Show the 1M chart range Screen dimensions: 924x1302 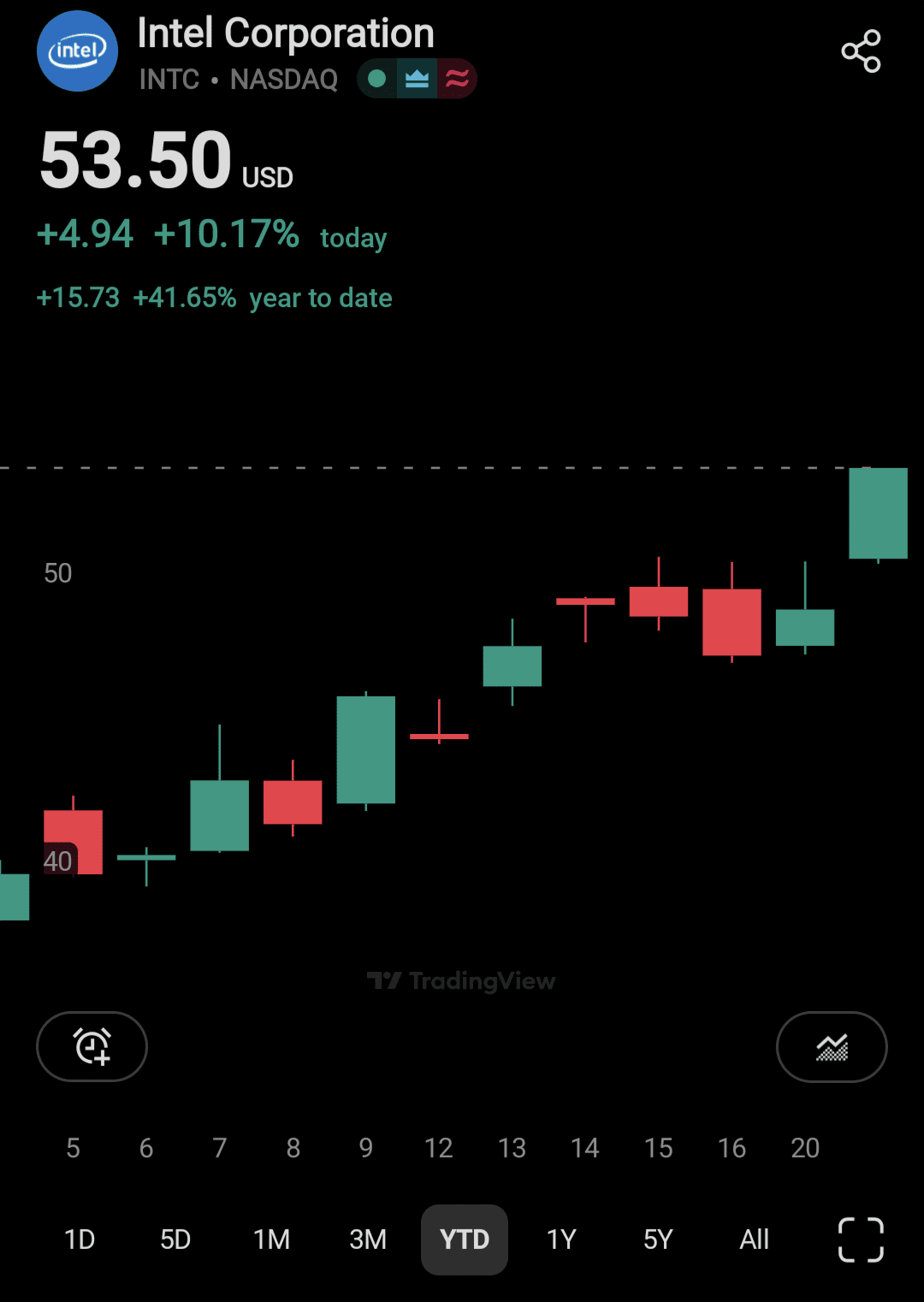pos(271,1240)
